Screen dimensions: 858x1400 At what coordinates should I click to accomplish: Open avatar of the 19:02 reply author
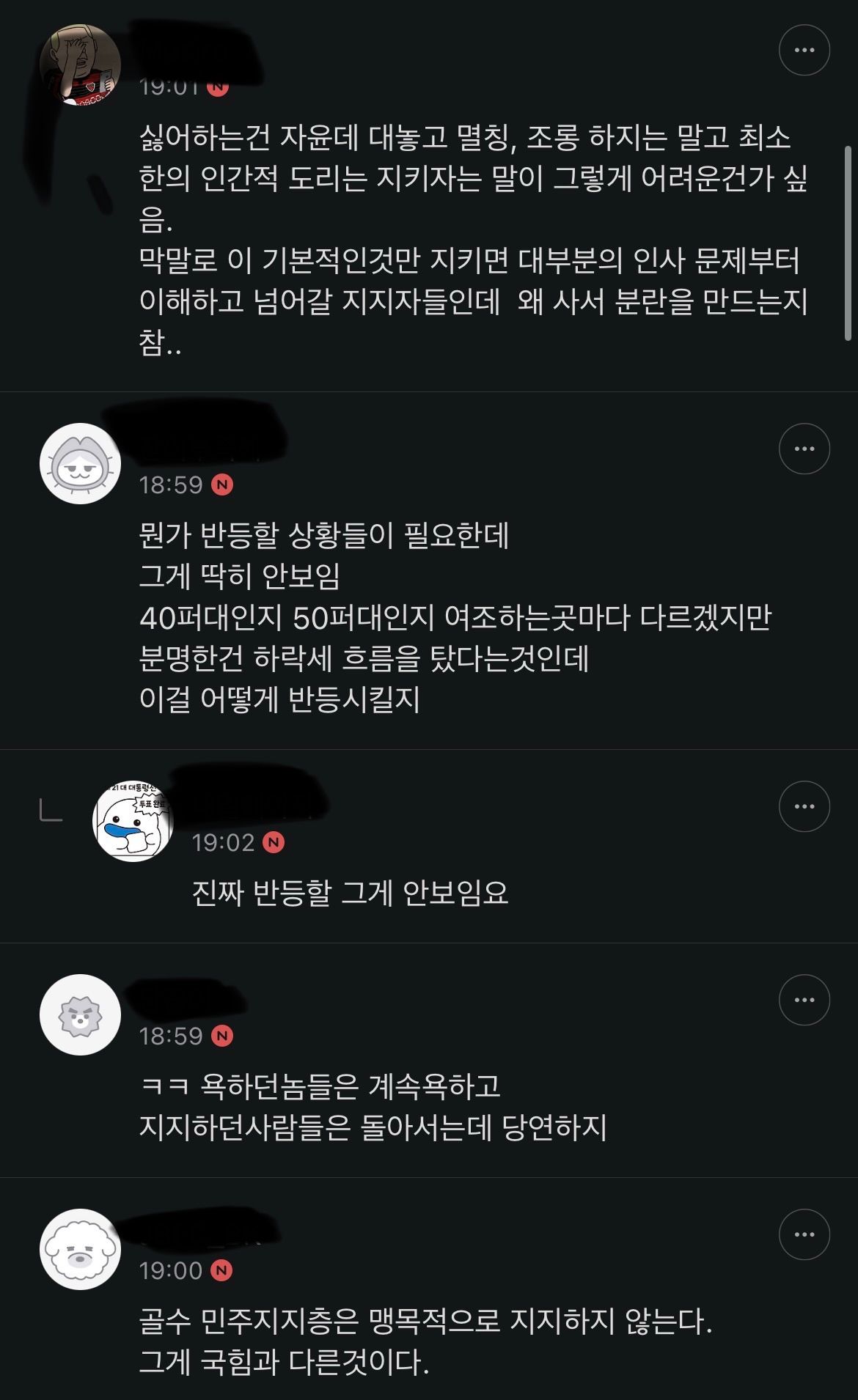pyautogui.click(x=133, y=821)
